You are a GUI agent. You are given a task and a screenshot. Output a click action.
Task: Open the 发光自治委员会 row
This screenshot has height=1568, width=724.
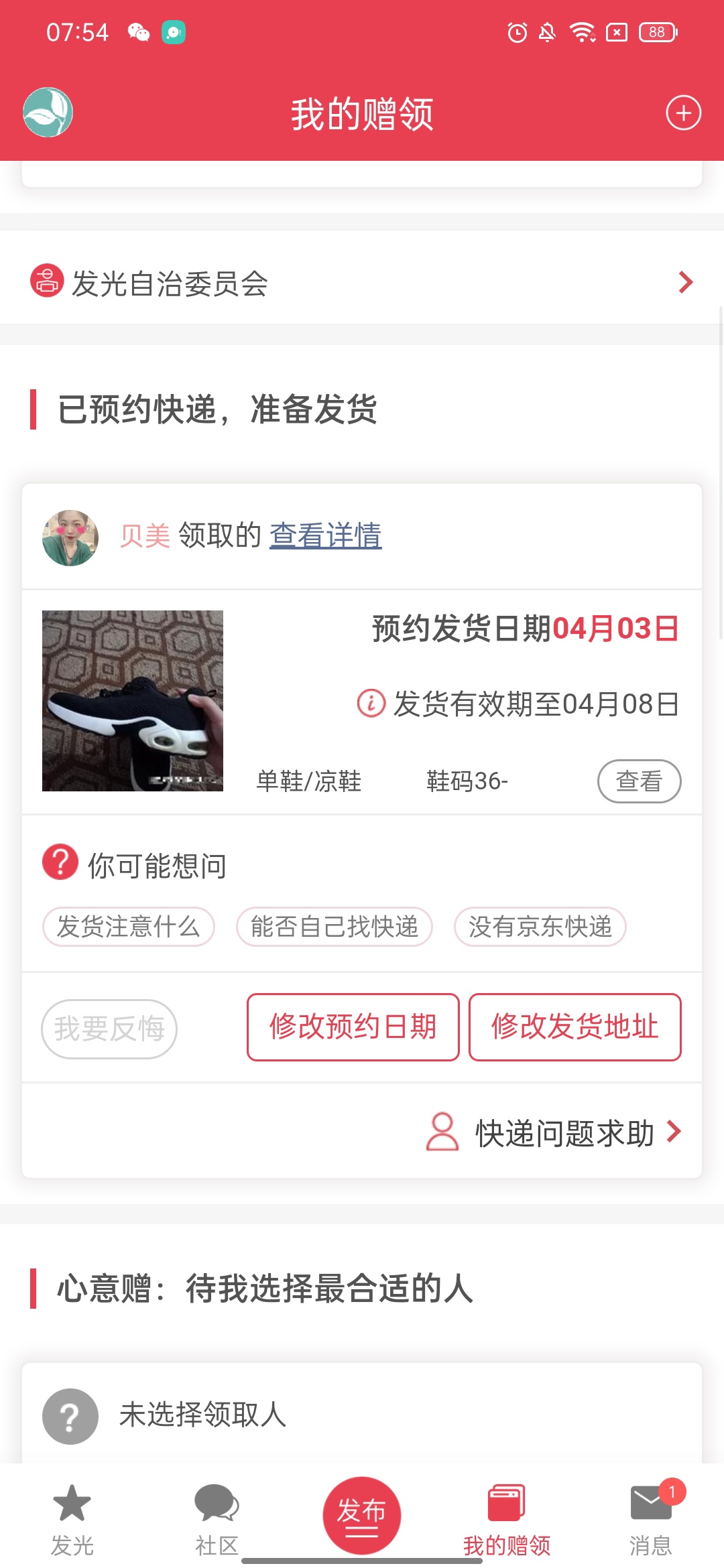pos(362,283)
